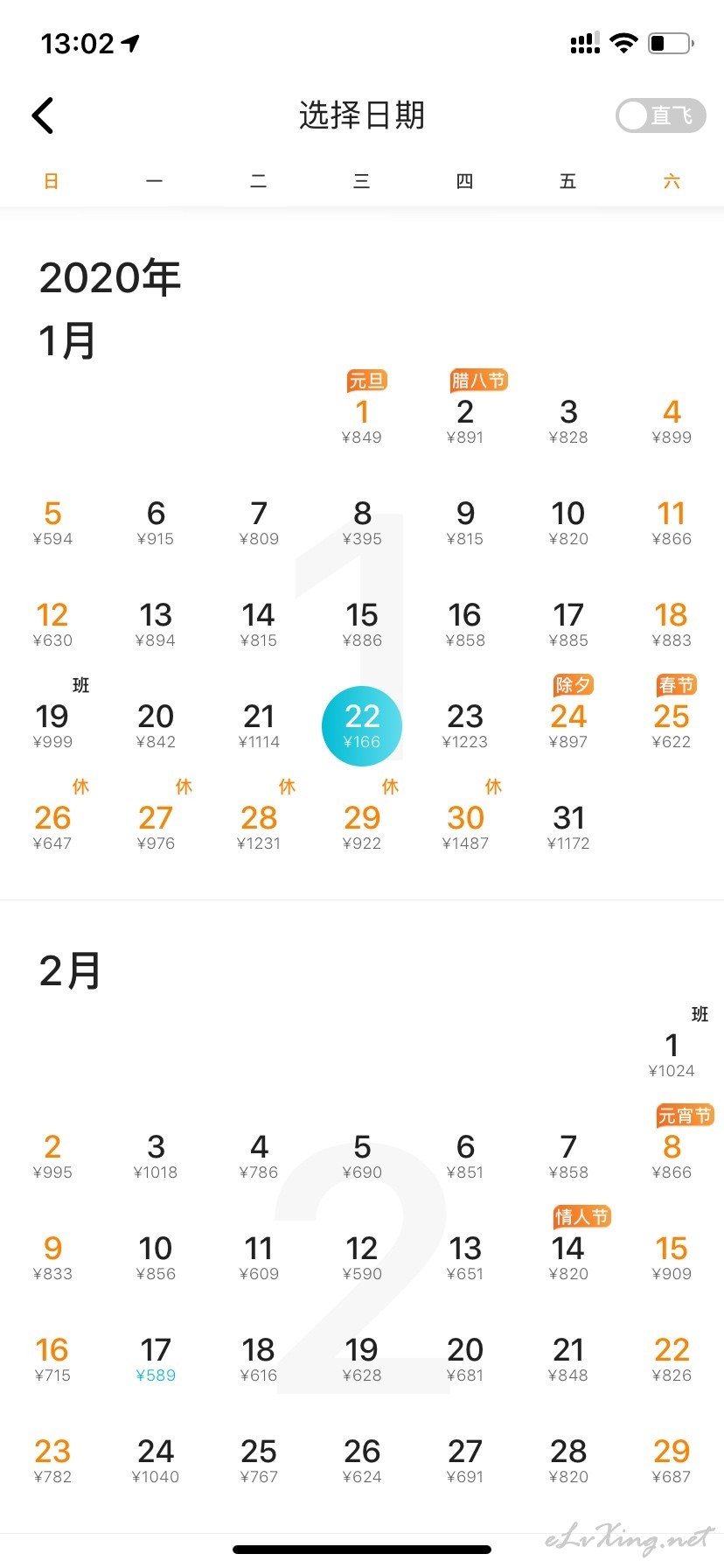The height and width of the screenshot is (1568, 724).
Task: Select February 24 at ¥1040
Action: (x=156, y=1461)
